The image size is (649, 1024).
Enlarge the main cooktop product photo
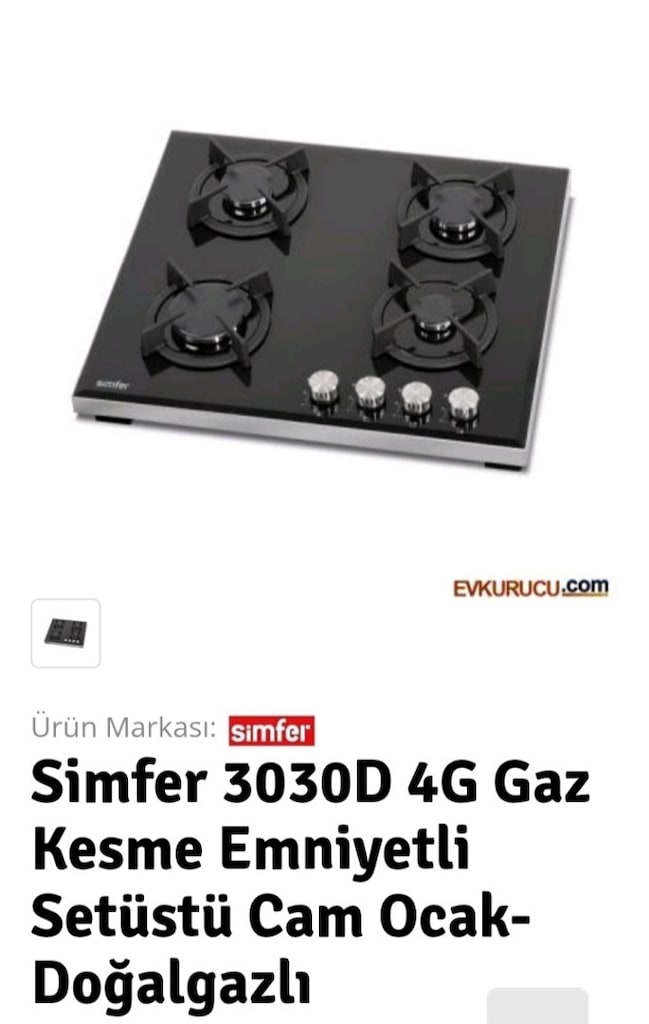pyautogui.click(x=323, y=300)
